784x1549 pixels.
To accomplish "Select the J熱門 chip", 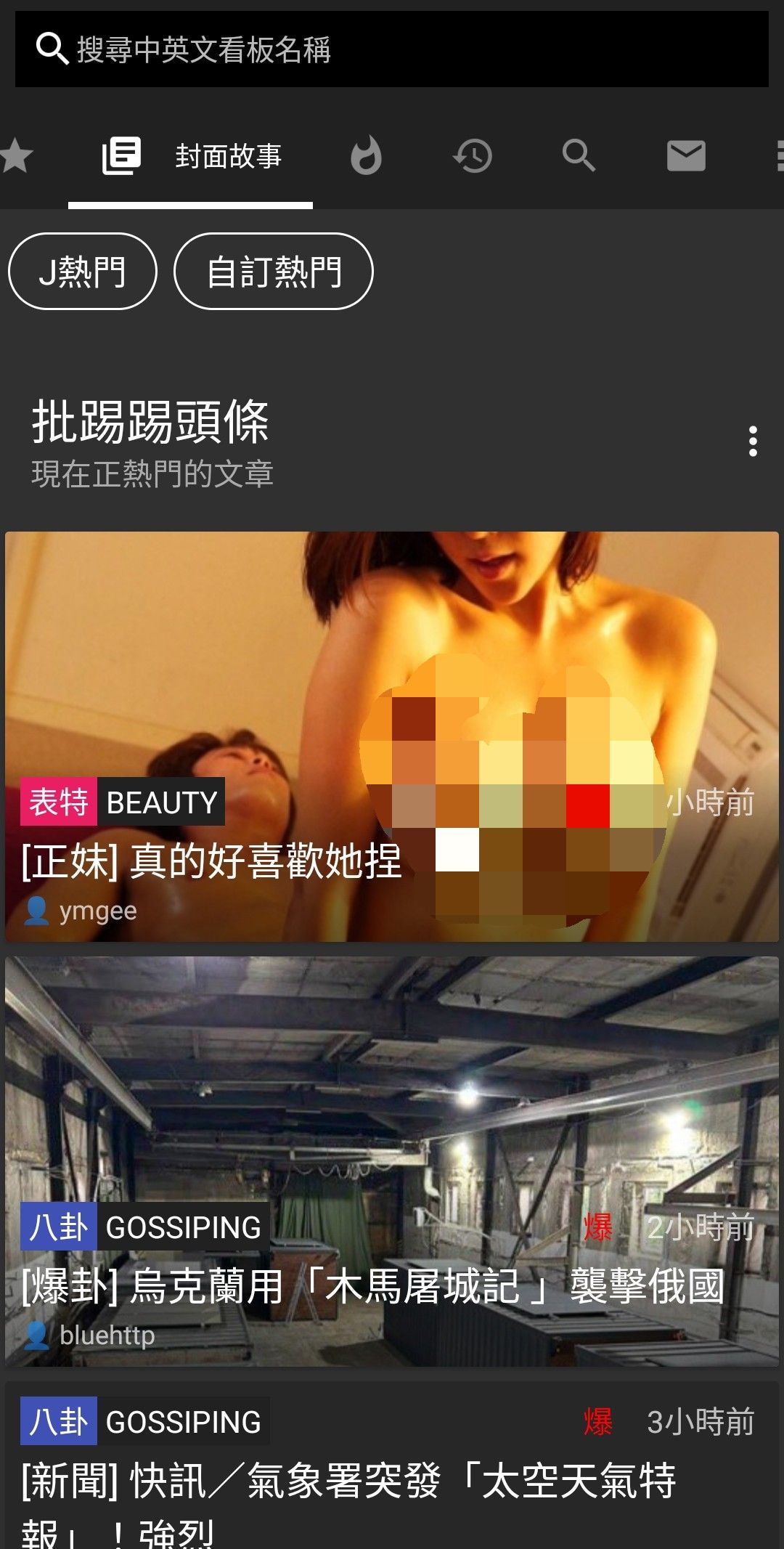I will click(82, 272).
